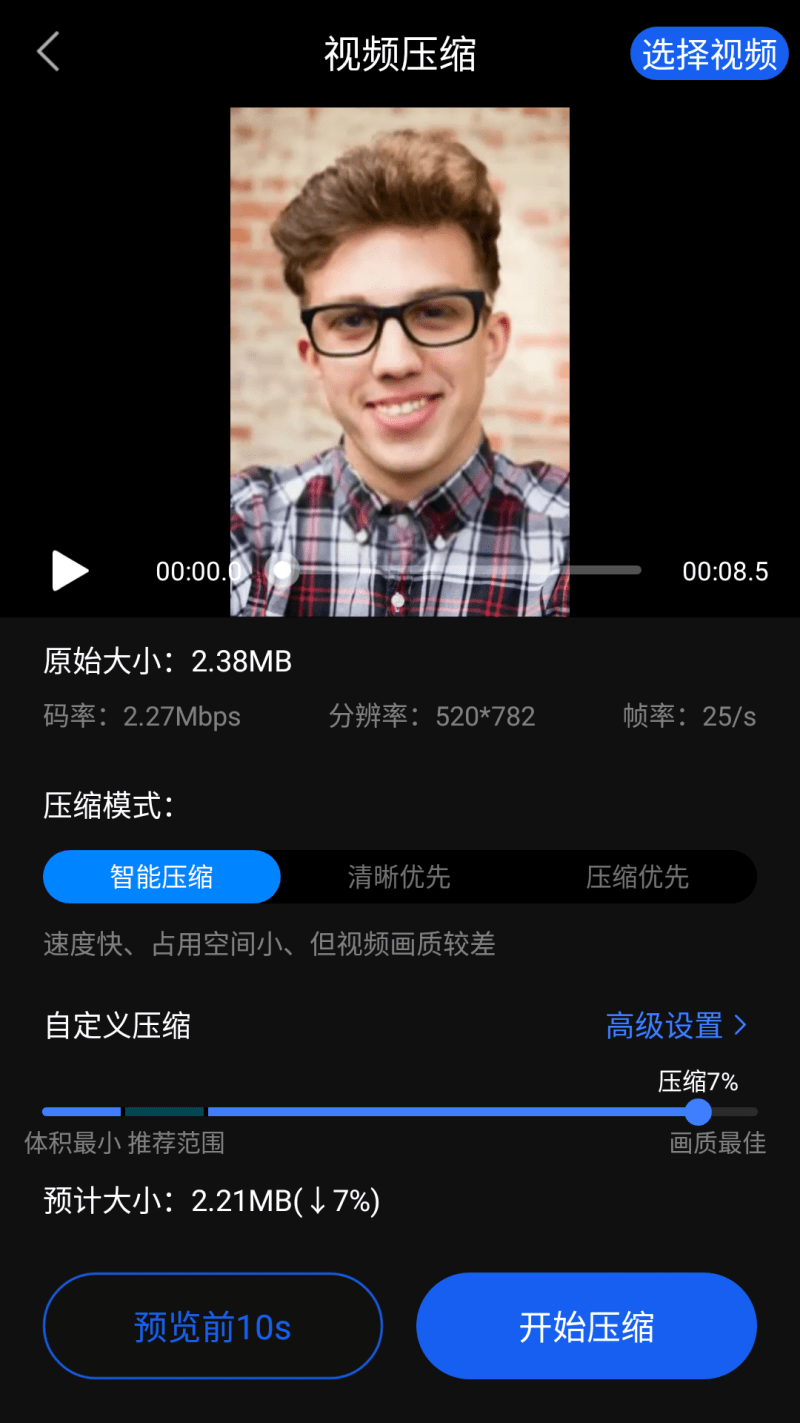The height and width of the screenshot is (1423, 800).
Task: Preview the first 10s with 预览前10s
Action: tap(213, 1326)
